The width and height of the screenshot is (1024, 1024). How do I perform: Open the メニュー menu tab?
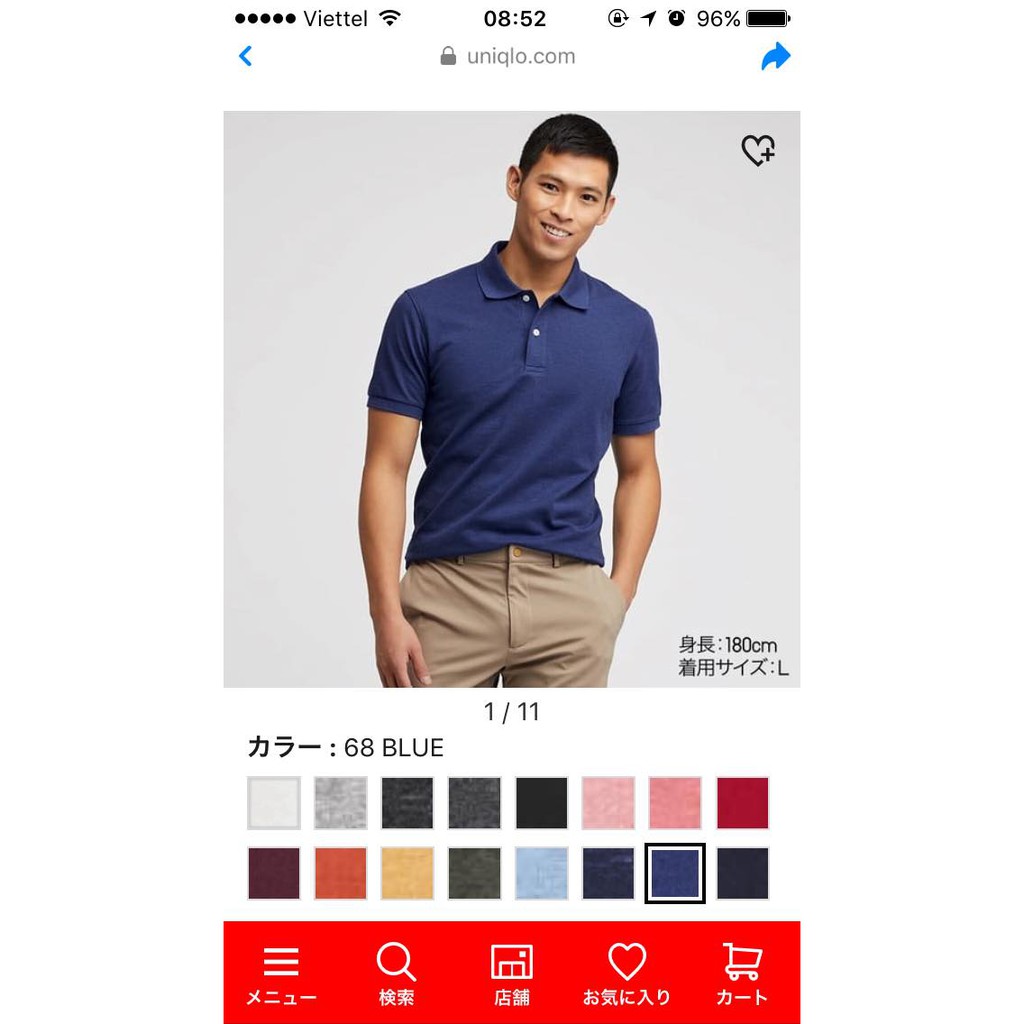tap(281, 974)
